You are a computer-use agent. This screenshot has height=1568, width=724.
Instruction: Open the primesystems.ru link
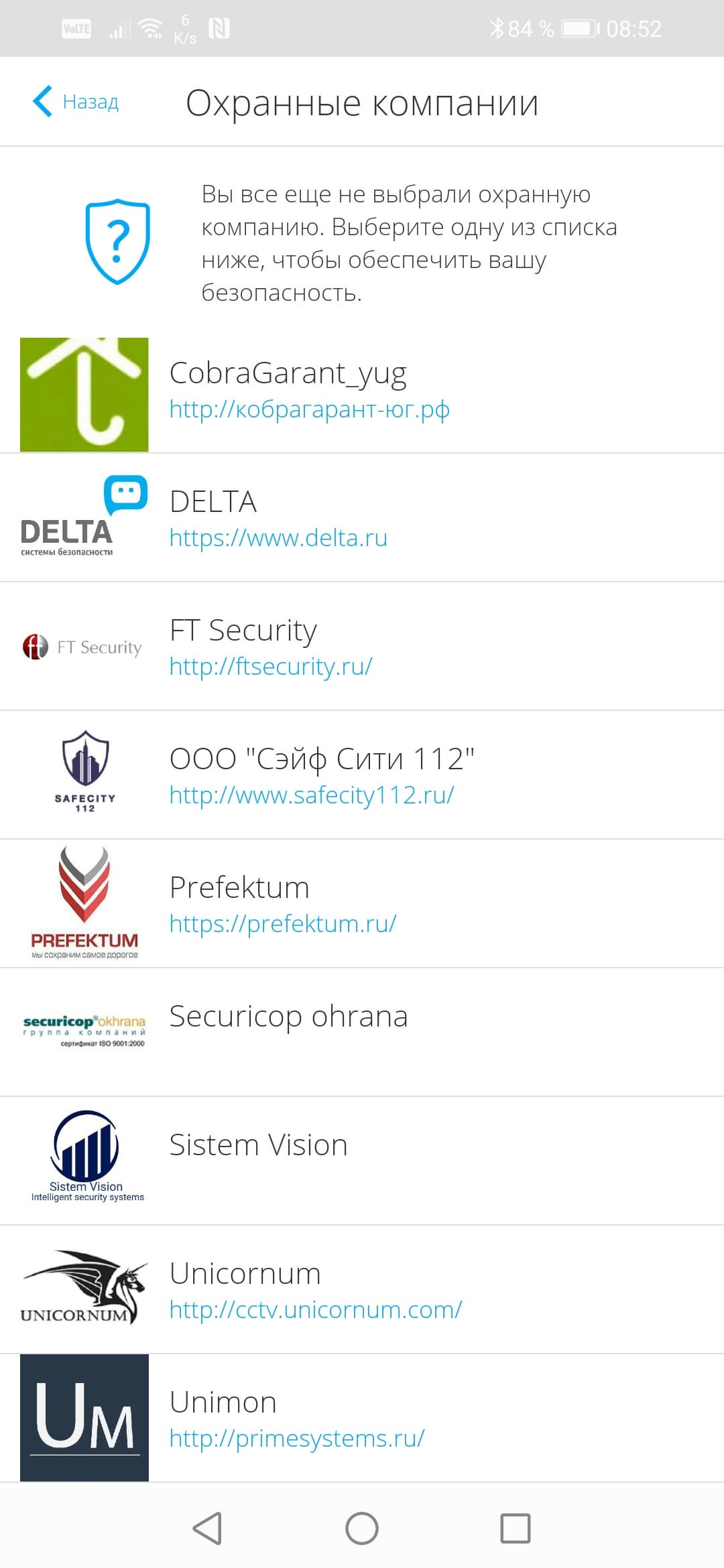click(x=296, y=1439)
